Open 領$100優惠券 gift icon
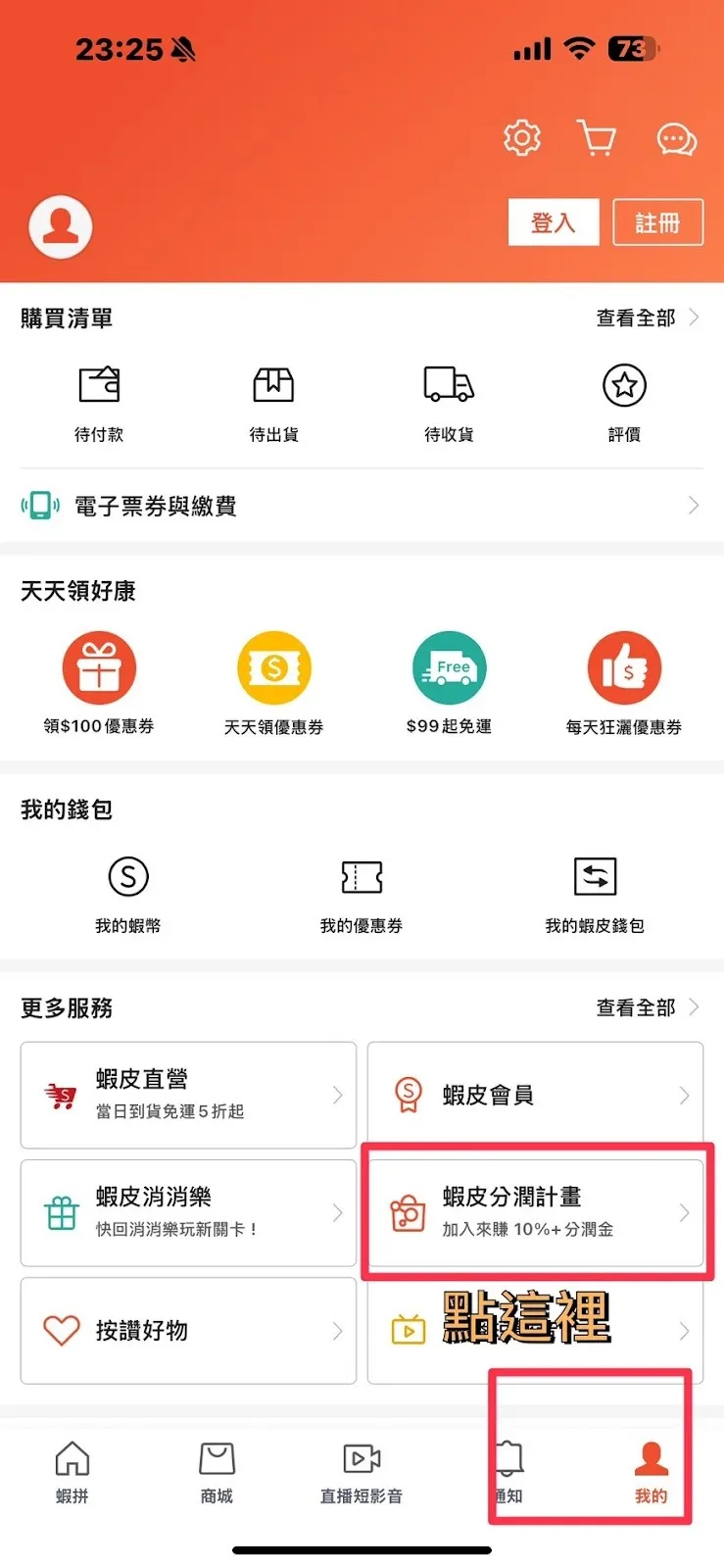Image resolution: width=724 pixels, height=1568 pixels. 99,667
